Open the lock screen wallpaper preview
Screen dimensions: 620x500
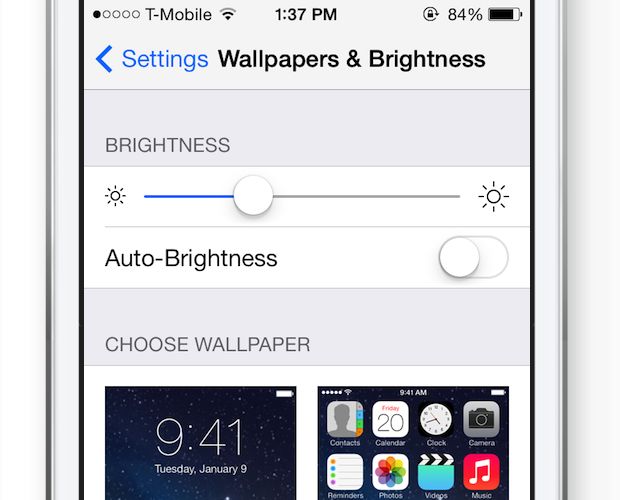click(201, 442)
